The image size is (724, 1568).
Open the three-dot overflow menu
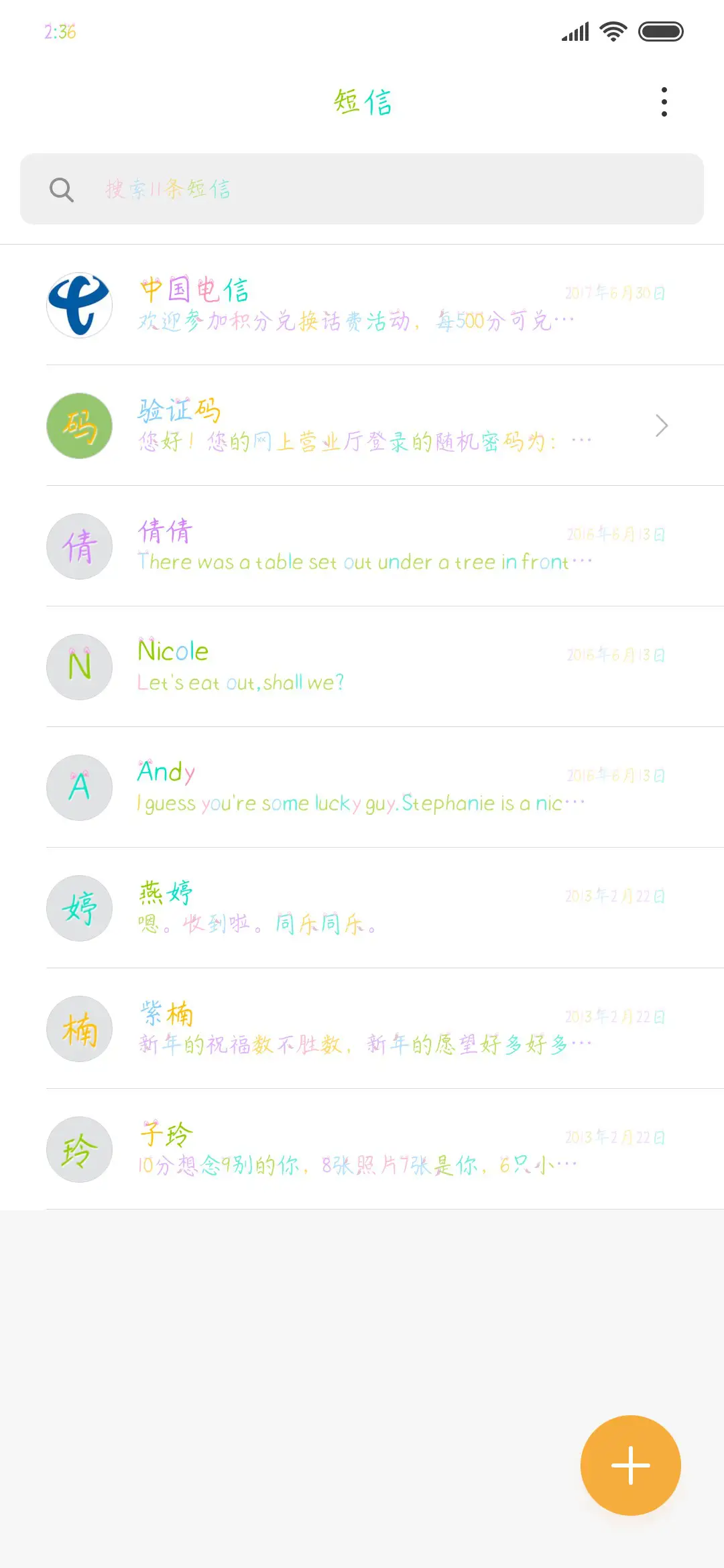[x=664, y=101]
